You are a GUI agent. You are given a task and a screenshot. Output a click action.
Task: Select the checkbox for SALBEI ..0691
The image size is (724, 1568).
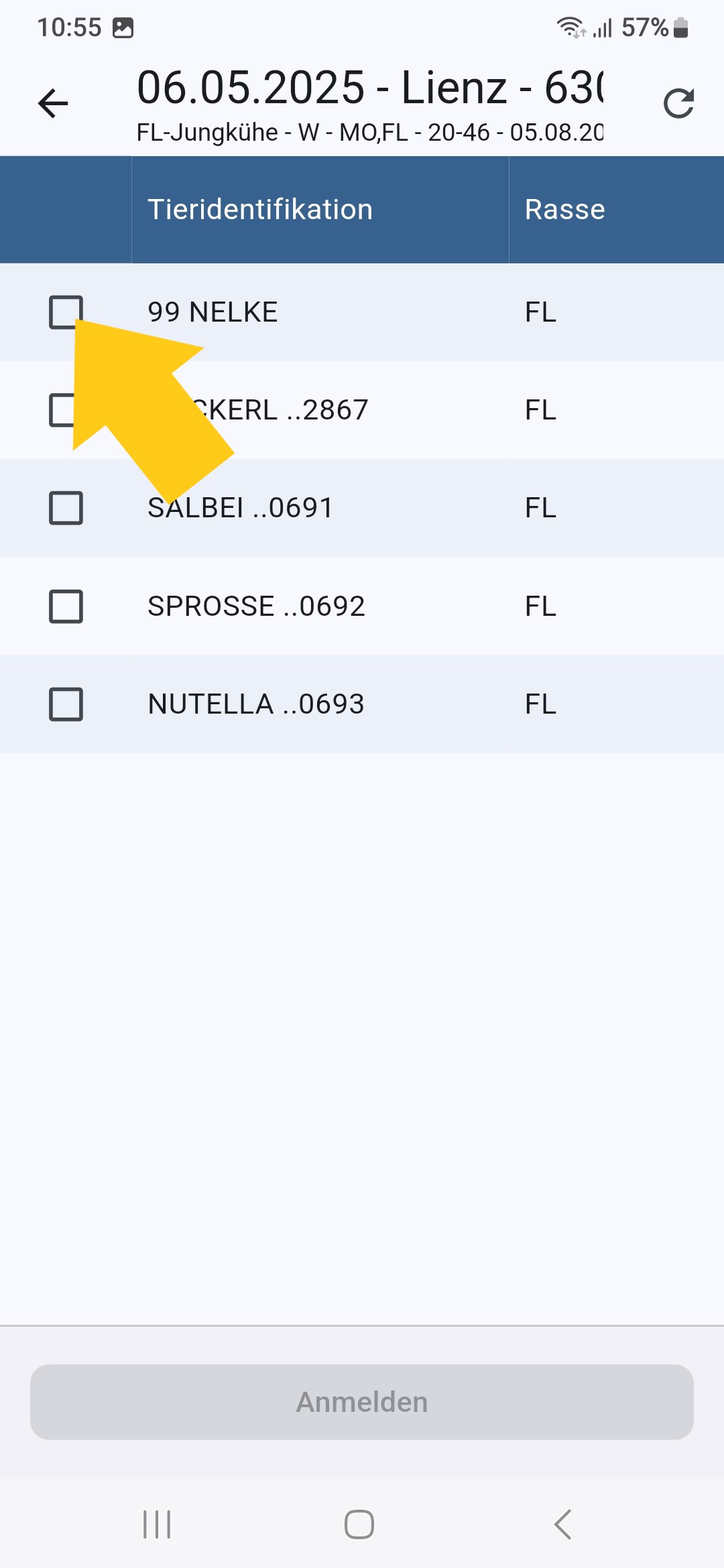point(66,508)
